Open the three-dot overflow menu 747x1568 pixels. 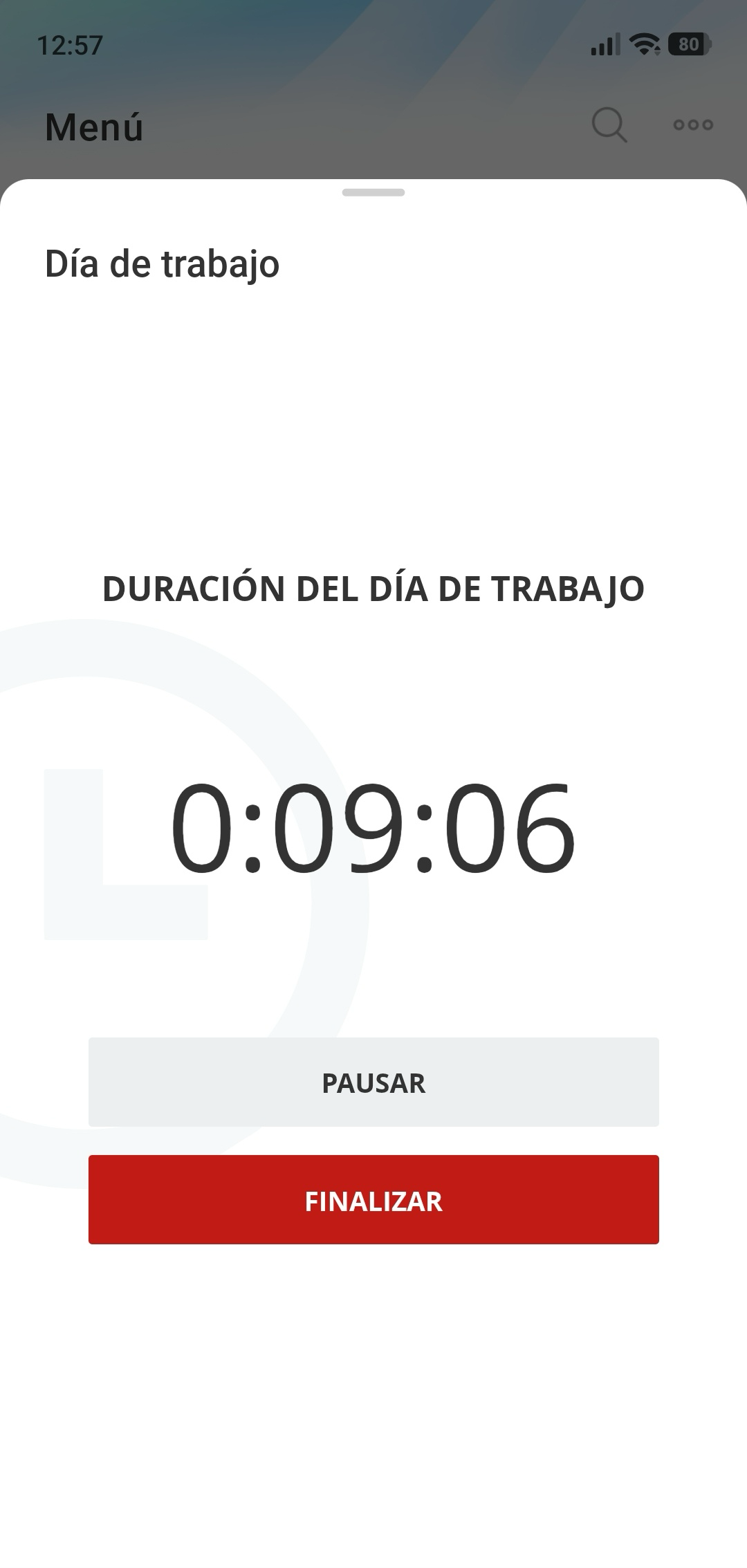(693, 125)
